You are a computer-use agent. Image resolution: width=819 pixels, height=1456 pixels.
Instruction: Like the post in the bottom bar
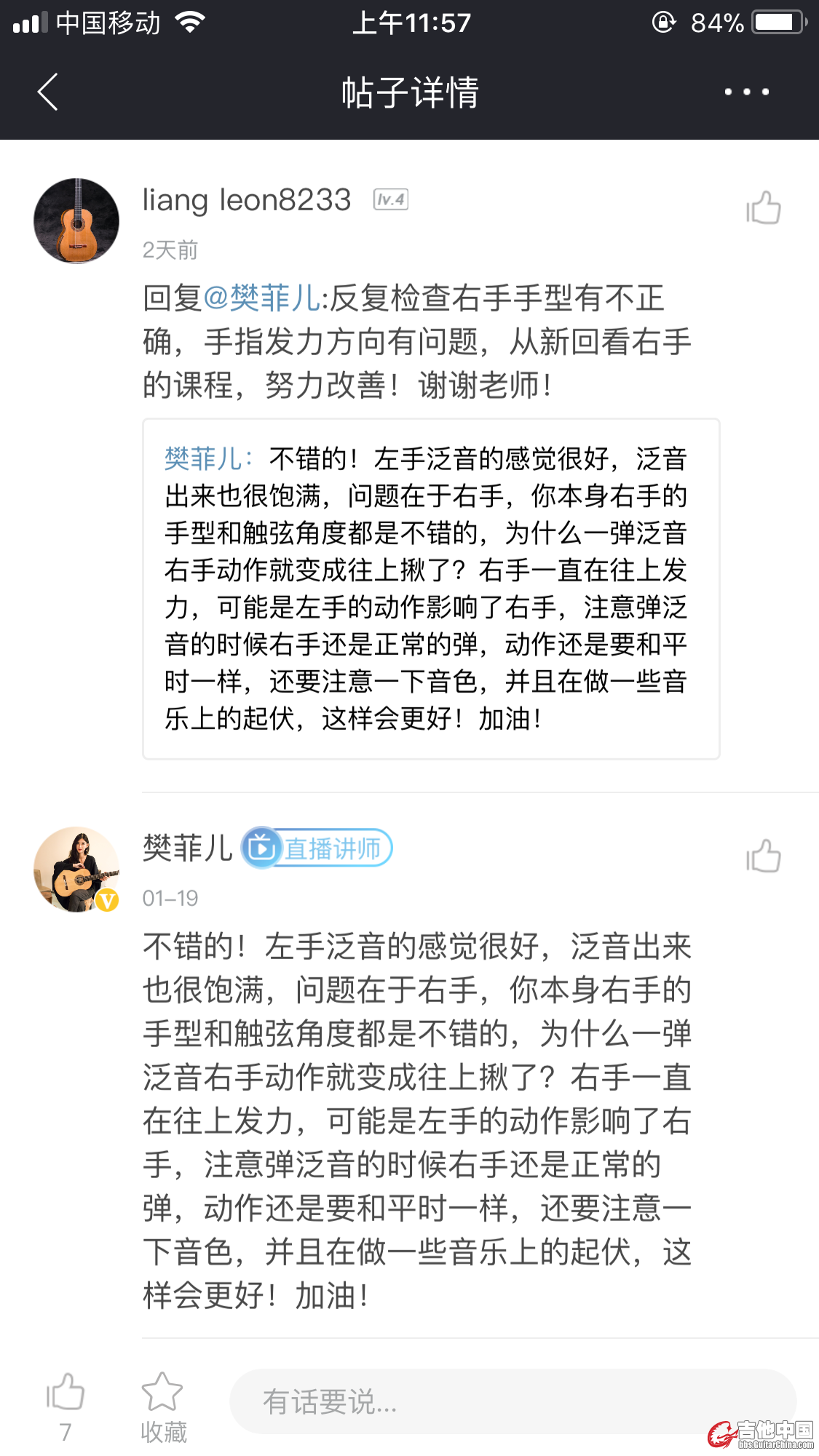66,1393
